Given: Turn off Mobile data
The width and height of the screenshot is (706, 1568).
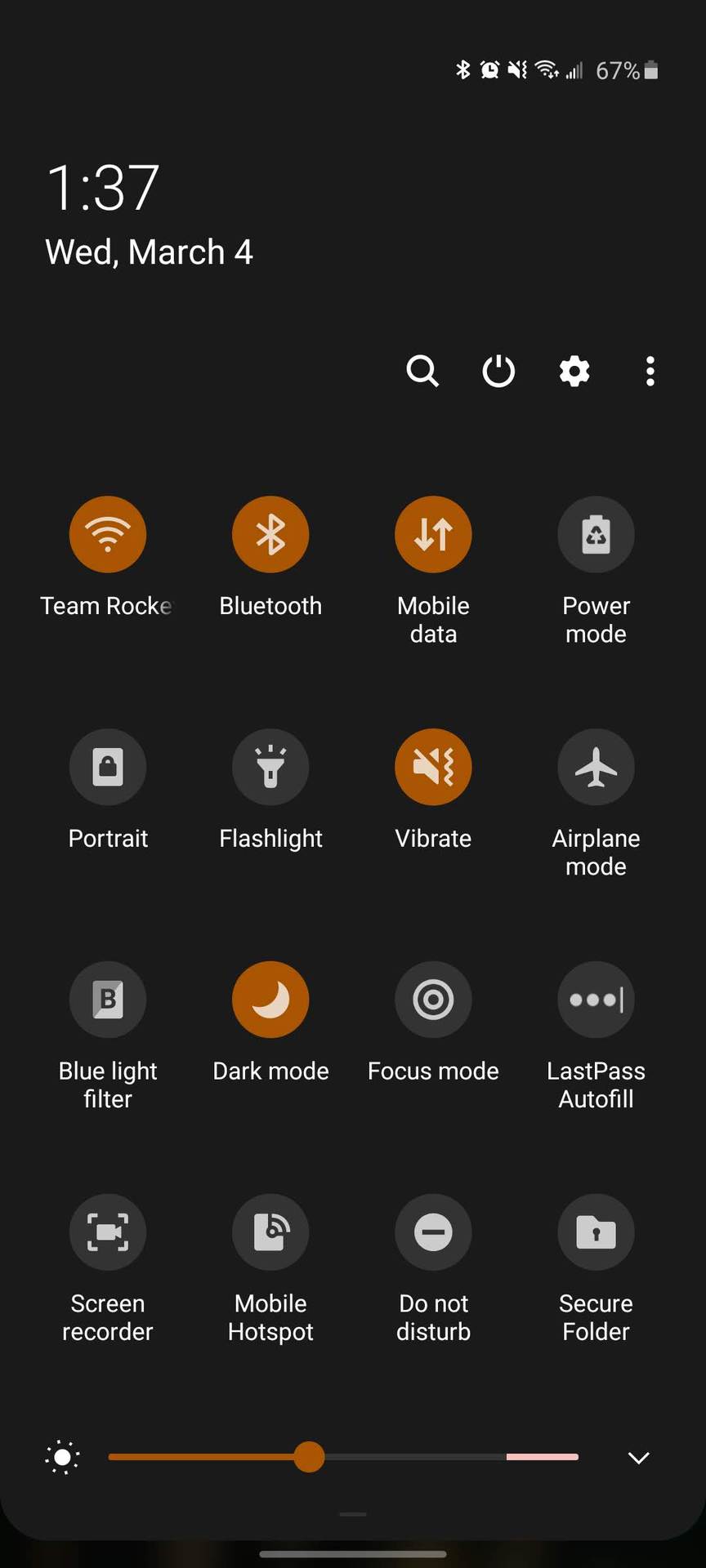Looking at the screenshot, I should (x=433, y=534).
